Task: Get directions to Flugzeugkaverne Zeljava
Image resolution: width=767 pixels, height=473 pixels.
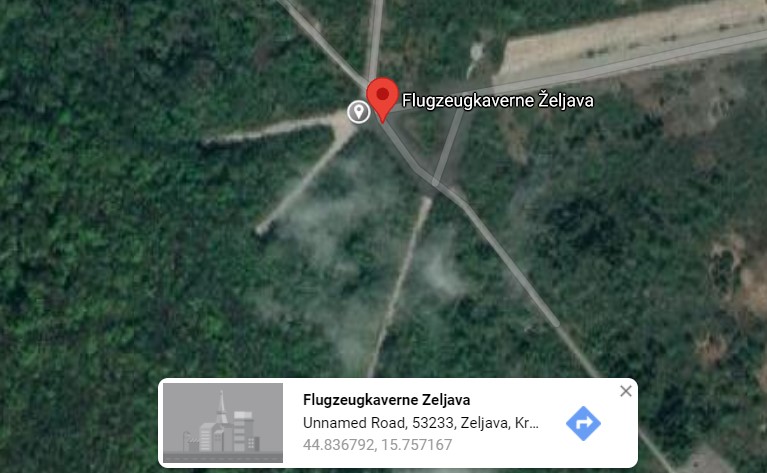Action: pyautogui.click(x=583, y=423)
